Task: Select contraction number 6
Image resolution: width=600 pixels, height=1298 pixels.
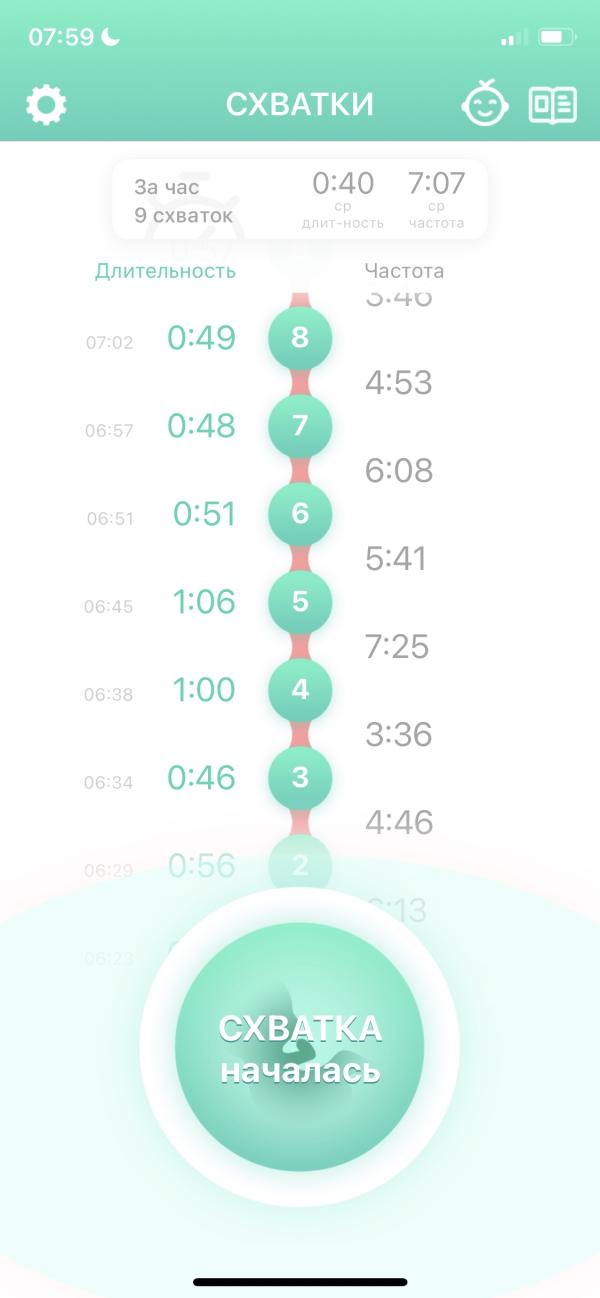Action: coord(300,514)
